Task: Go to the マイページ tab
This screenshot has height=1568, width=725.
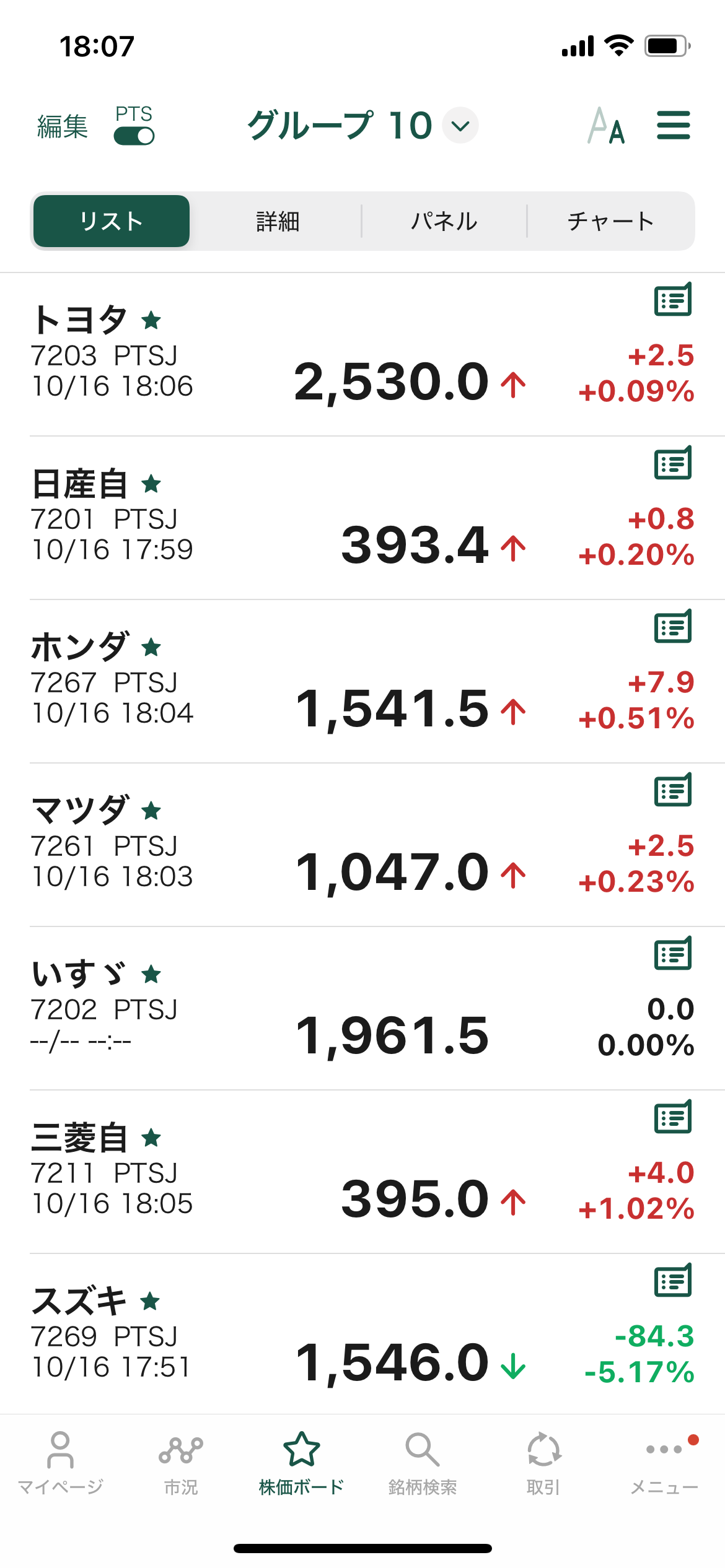Action: [60, 1463]
